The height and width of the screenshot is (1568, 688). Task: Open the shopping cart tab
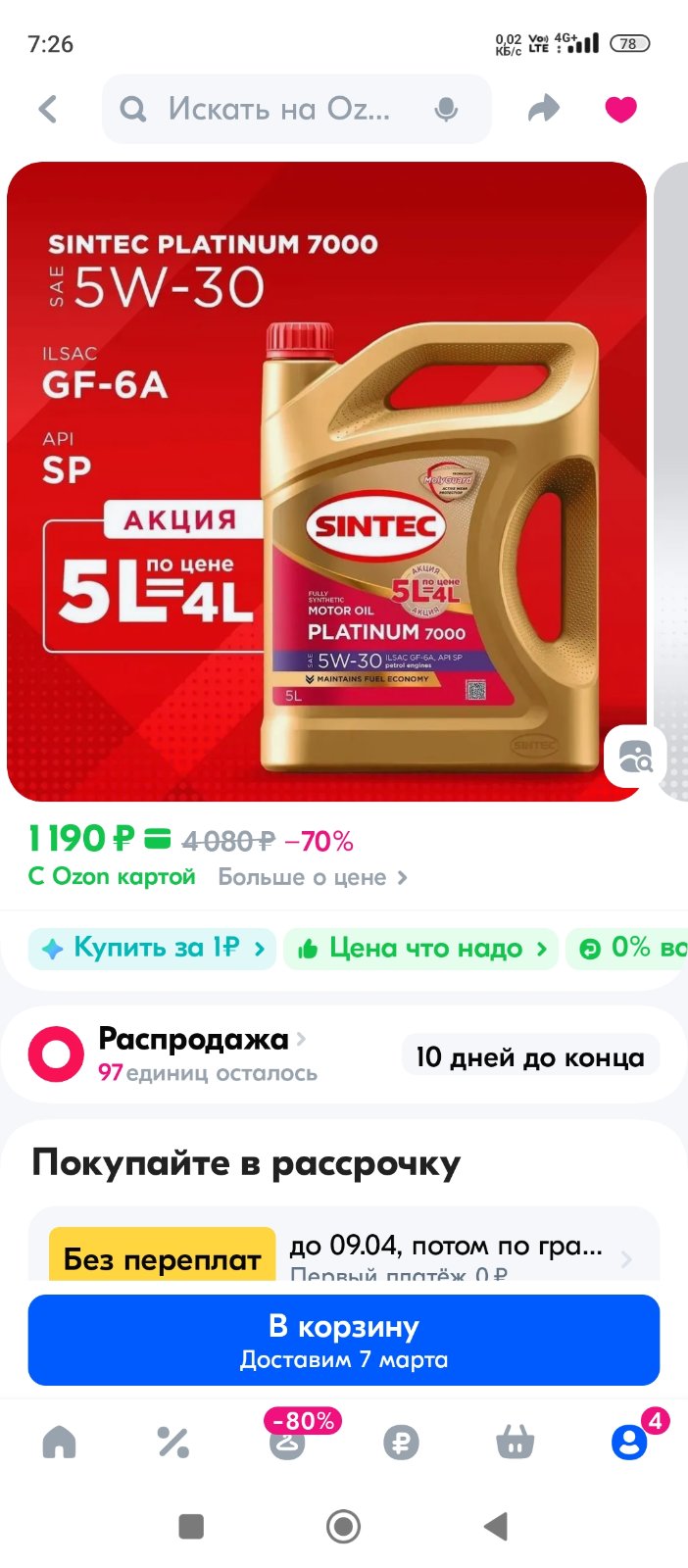click(516, 1442)
